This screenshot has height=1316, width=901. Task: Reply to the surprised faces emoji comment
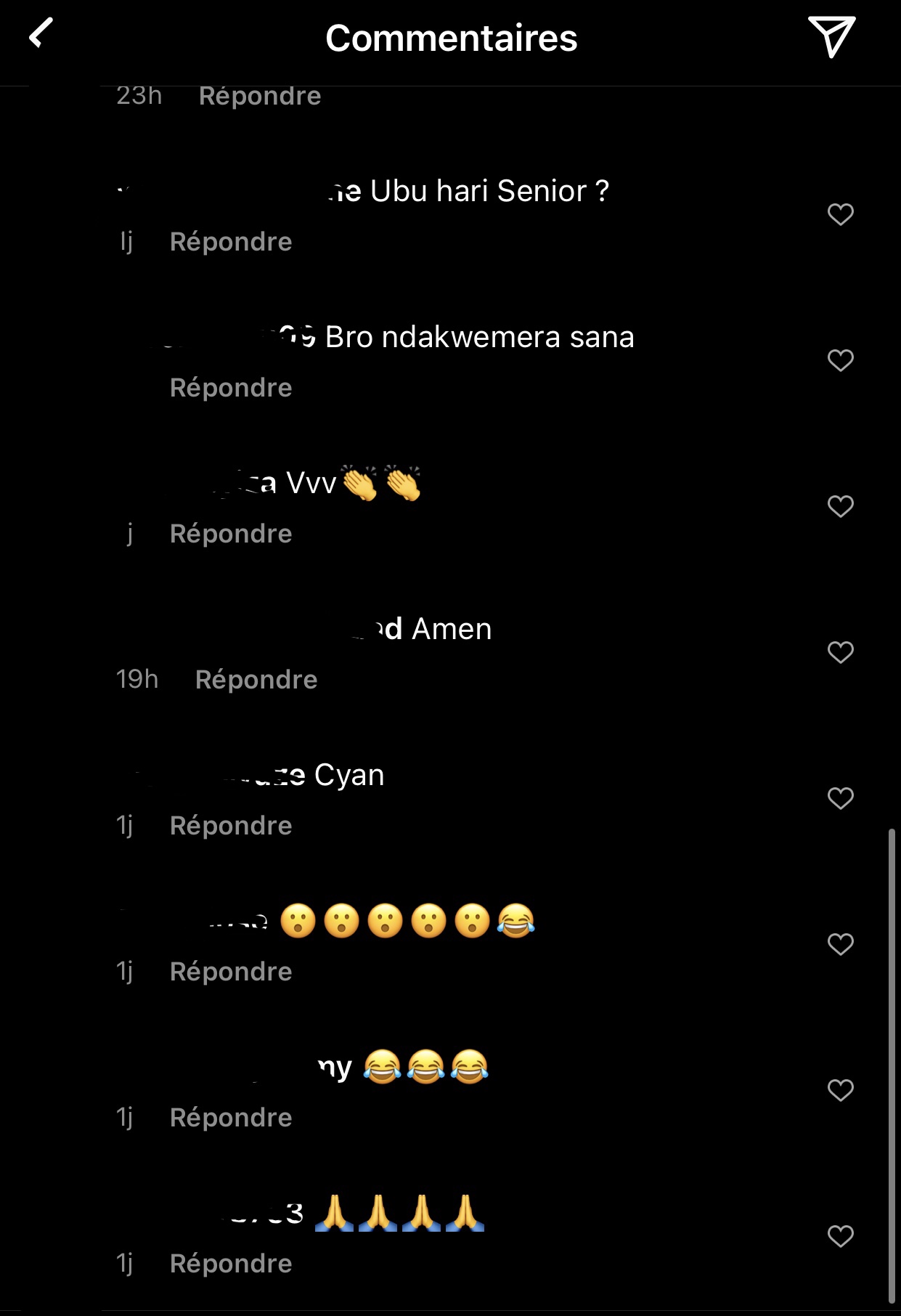231,972
